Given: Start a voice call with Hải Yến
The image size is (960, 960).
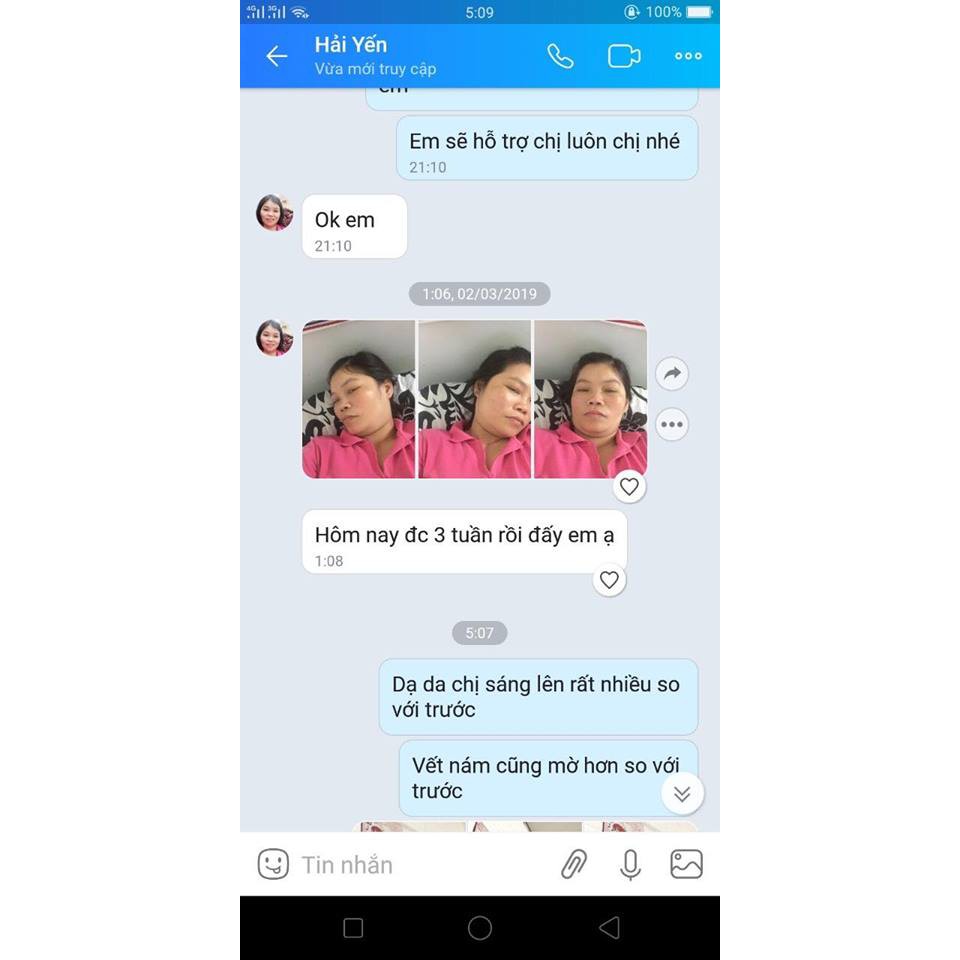Looking at the screenshot, I should click(x=560, y=56).
